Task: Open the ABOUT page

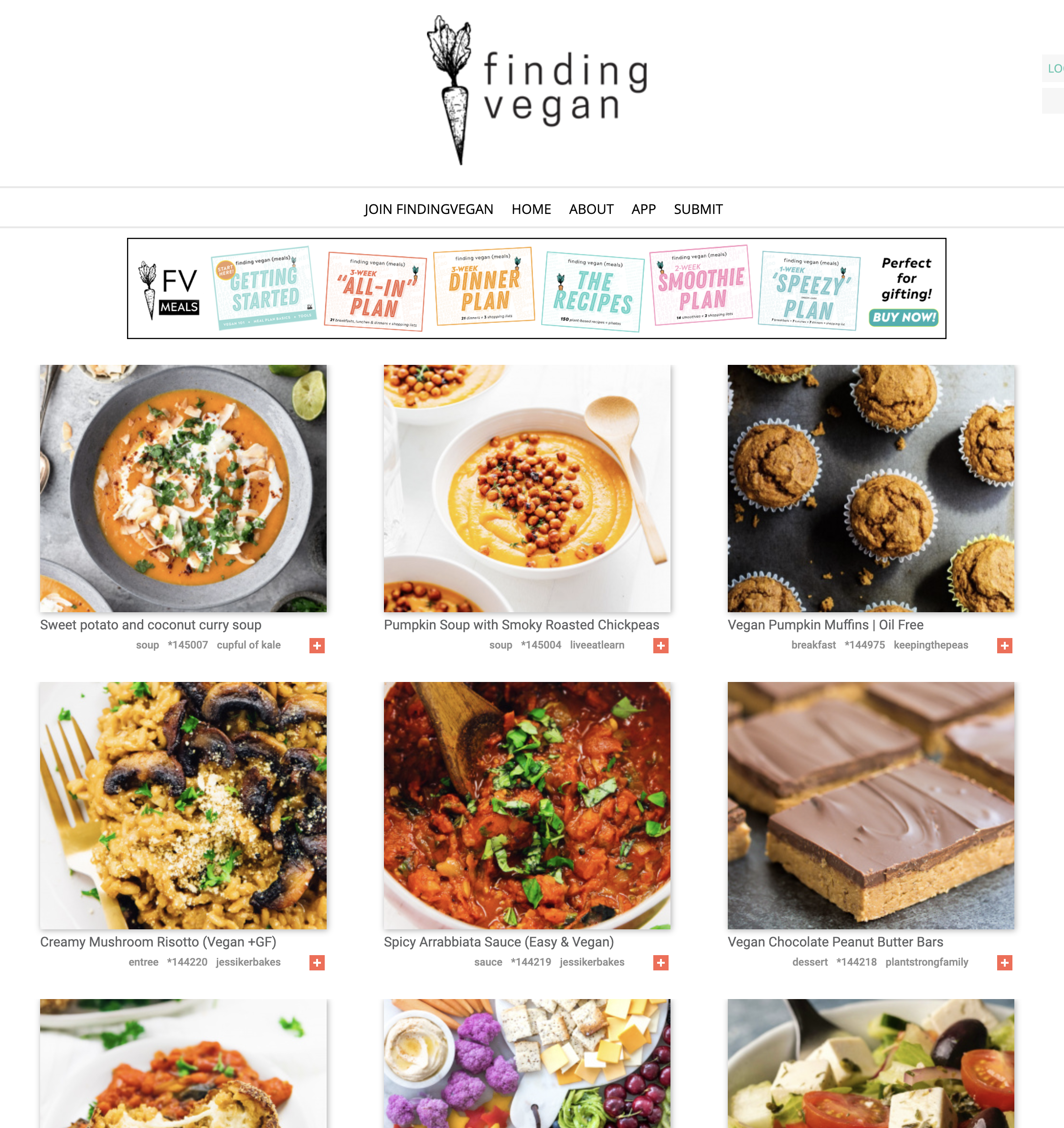Action: (591, 209)
